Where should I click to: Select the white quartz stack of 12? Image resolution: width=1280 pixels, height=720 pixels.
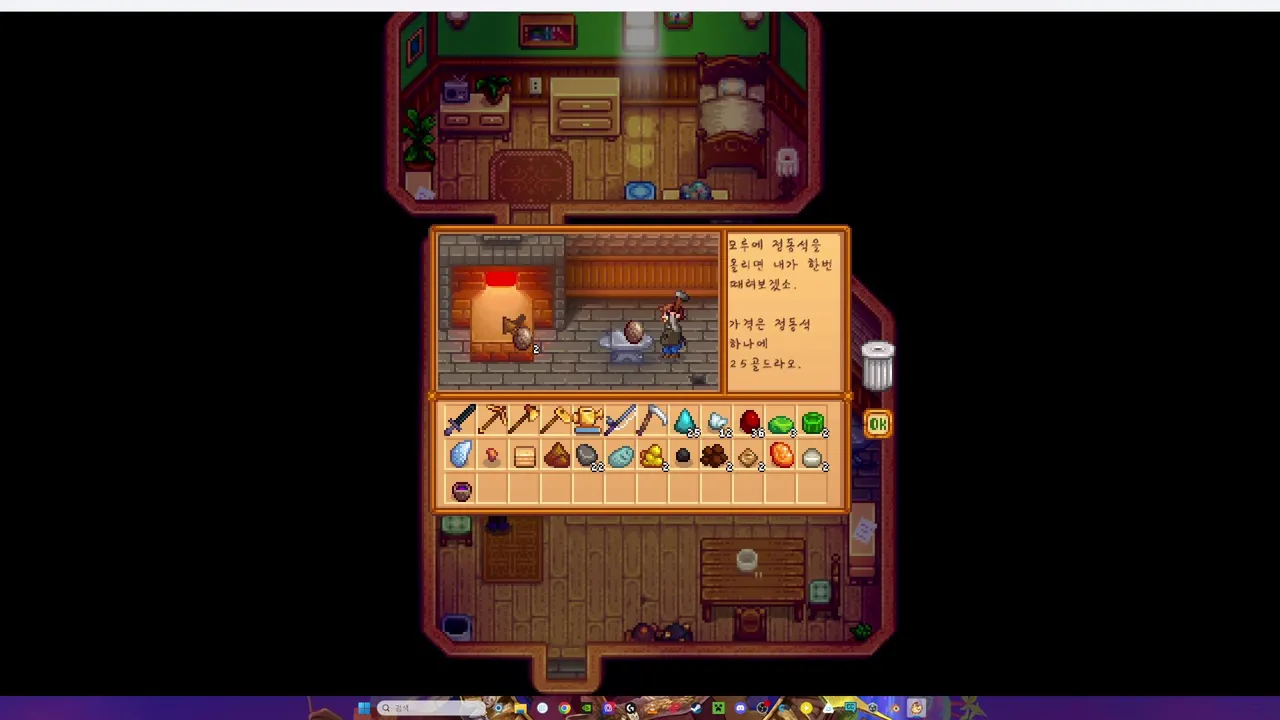click(717, 423)
